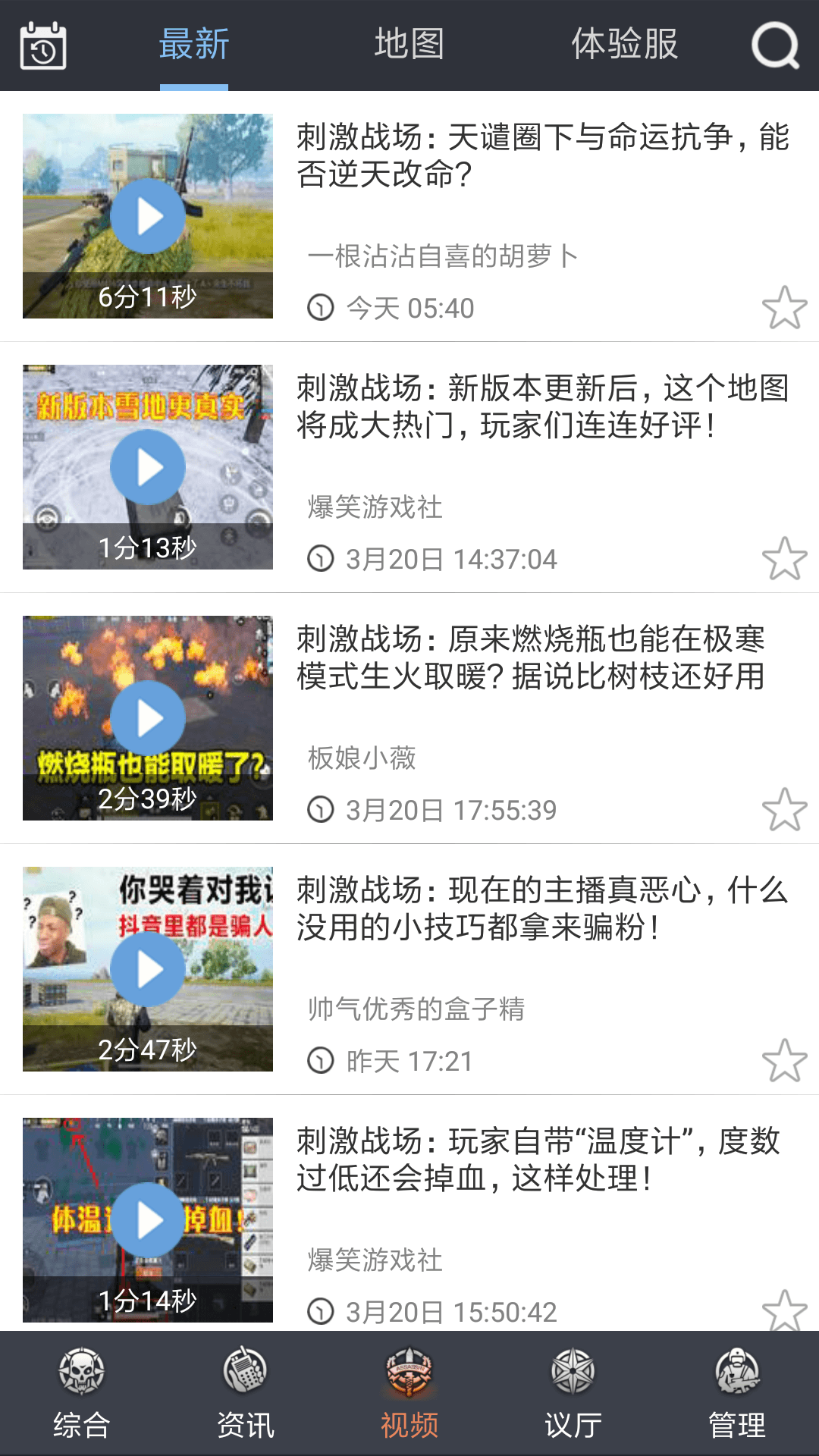819x1456 pixels.
Task: Open the search icon
Action: point(775,45)
